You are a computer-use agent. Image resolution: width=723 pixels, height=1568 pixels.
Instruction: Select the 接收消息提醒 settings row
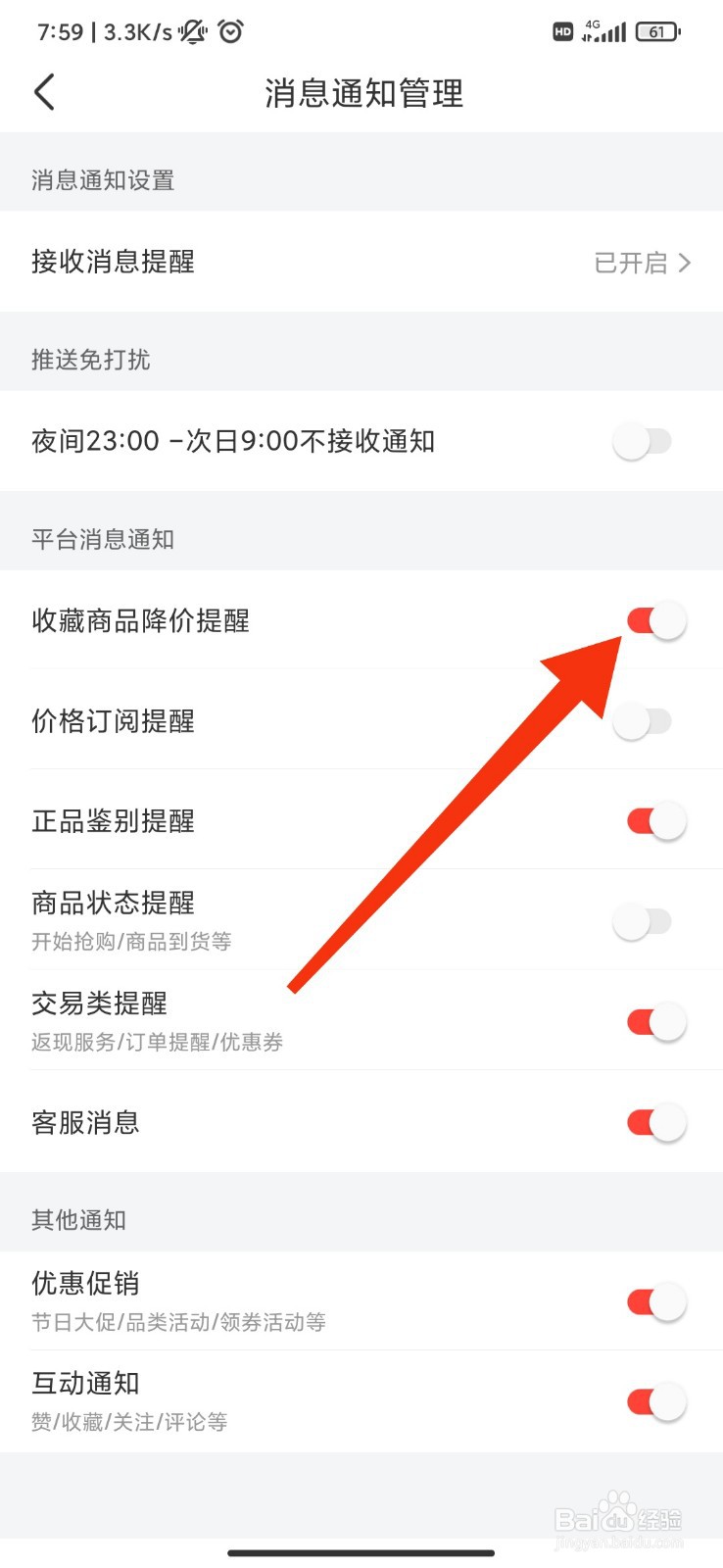(x=361, y=262)
